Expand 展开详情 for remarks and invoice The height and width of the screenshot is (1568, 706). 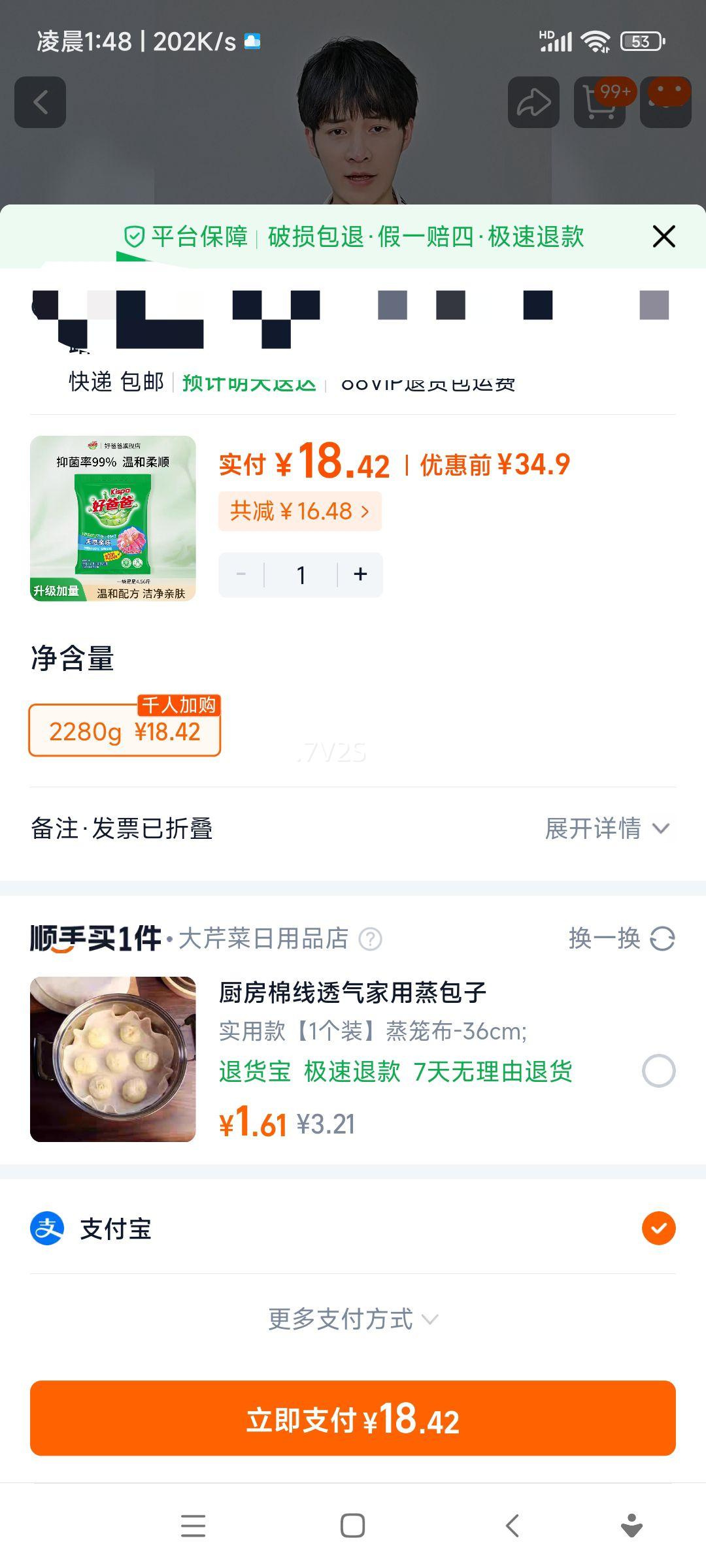click(x=607, y=828)
